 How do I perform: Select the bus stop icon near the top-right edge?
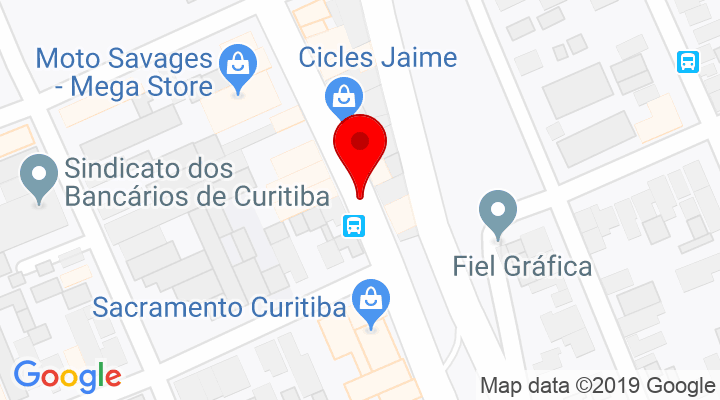click(x=689, y=62)
